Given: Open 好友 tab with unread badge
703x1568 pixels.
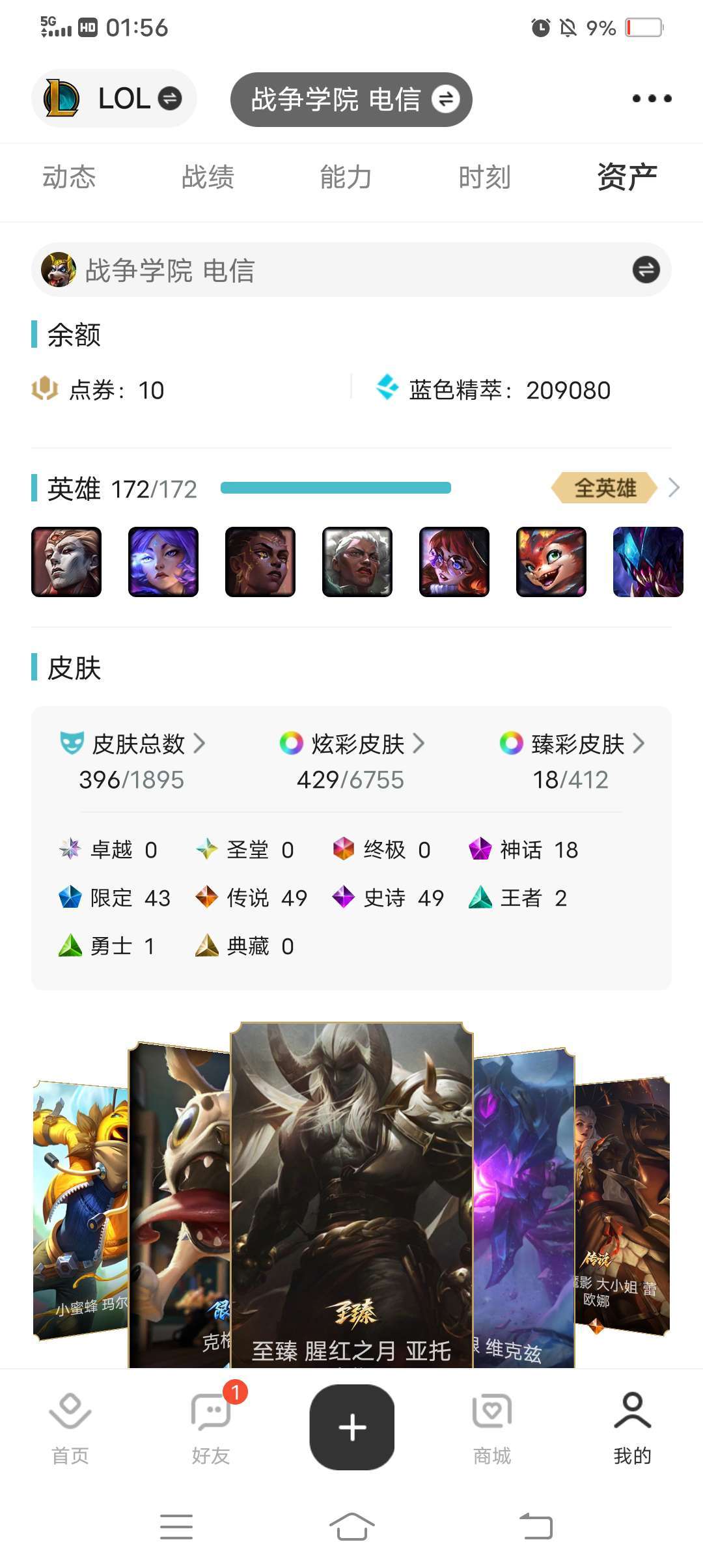Looking at the screenshot, I should click(211, 1428).
